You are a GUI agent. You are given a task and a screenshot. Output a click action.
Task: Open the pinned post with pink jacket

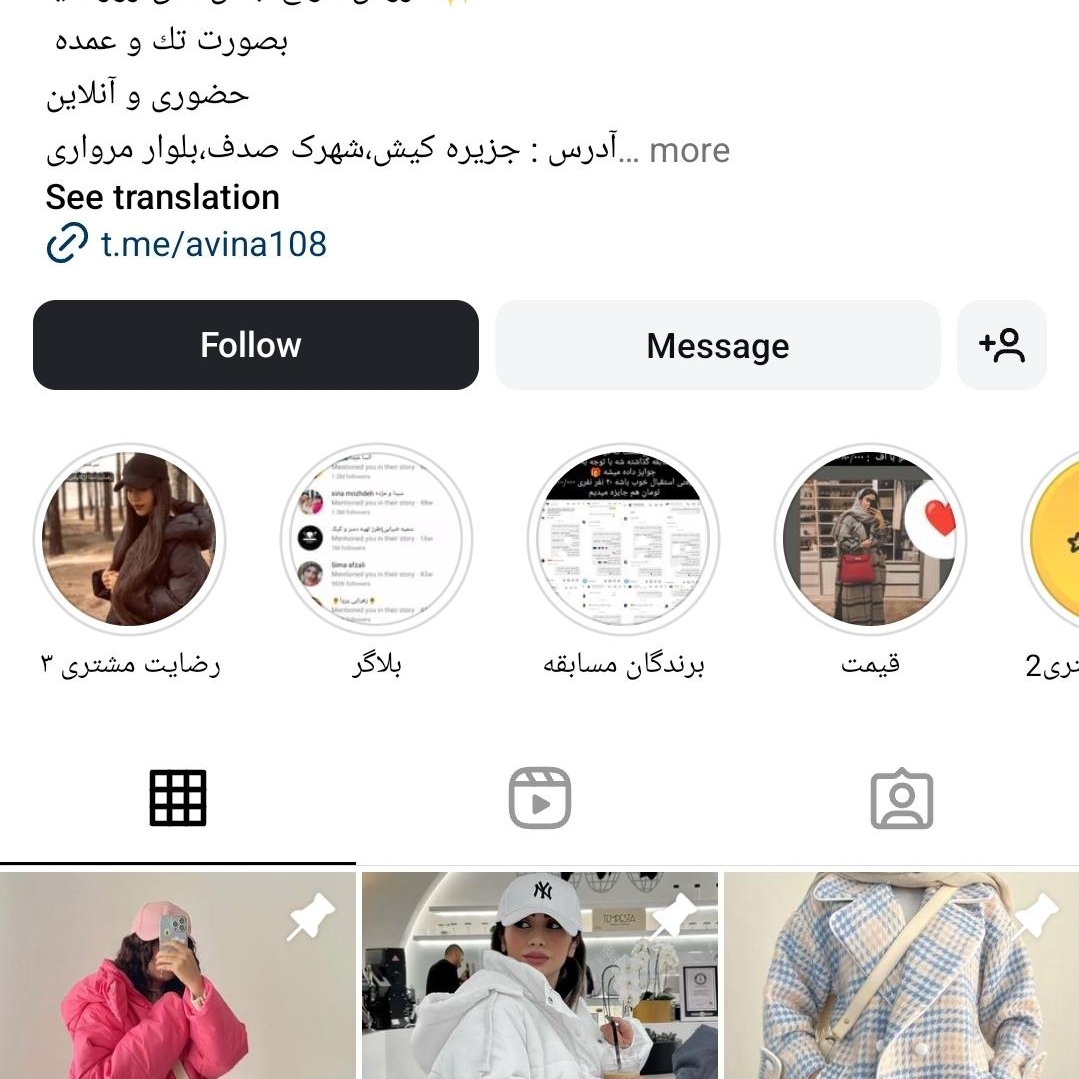pyautogui.click(x=178, y=975)
